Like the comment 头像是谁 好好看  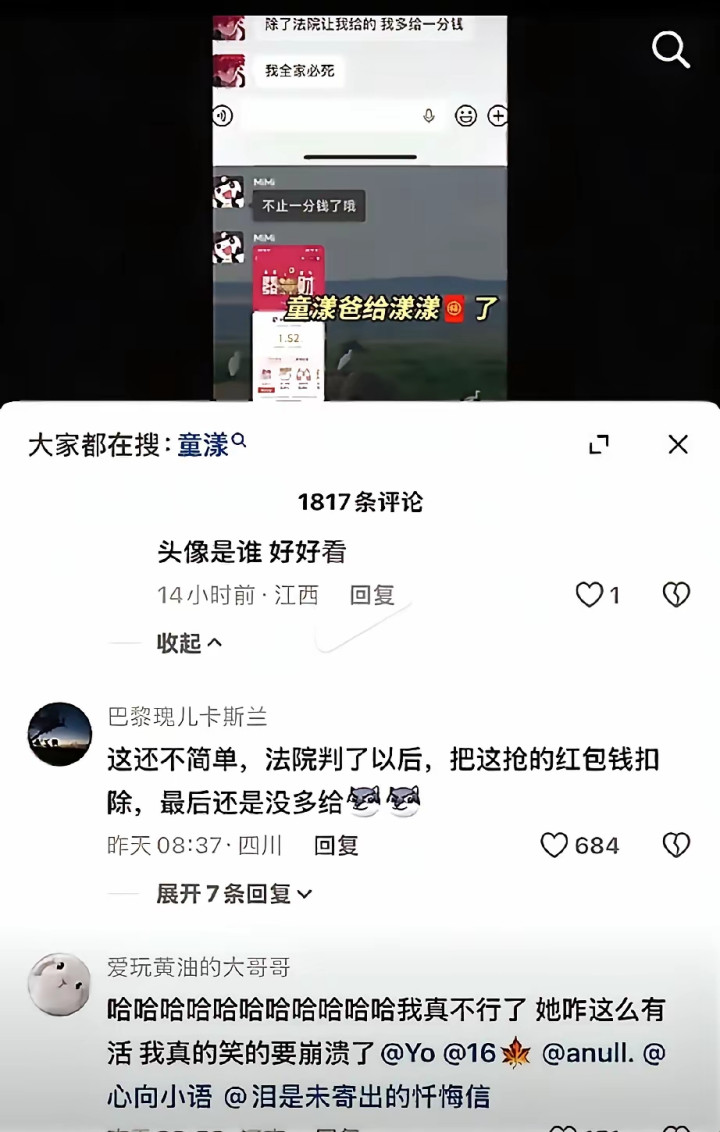tap(590, 595)
